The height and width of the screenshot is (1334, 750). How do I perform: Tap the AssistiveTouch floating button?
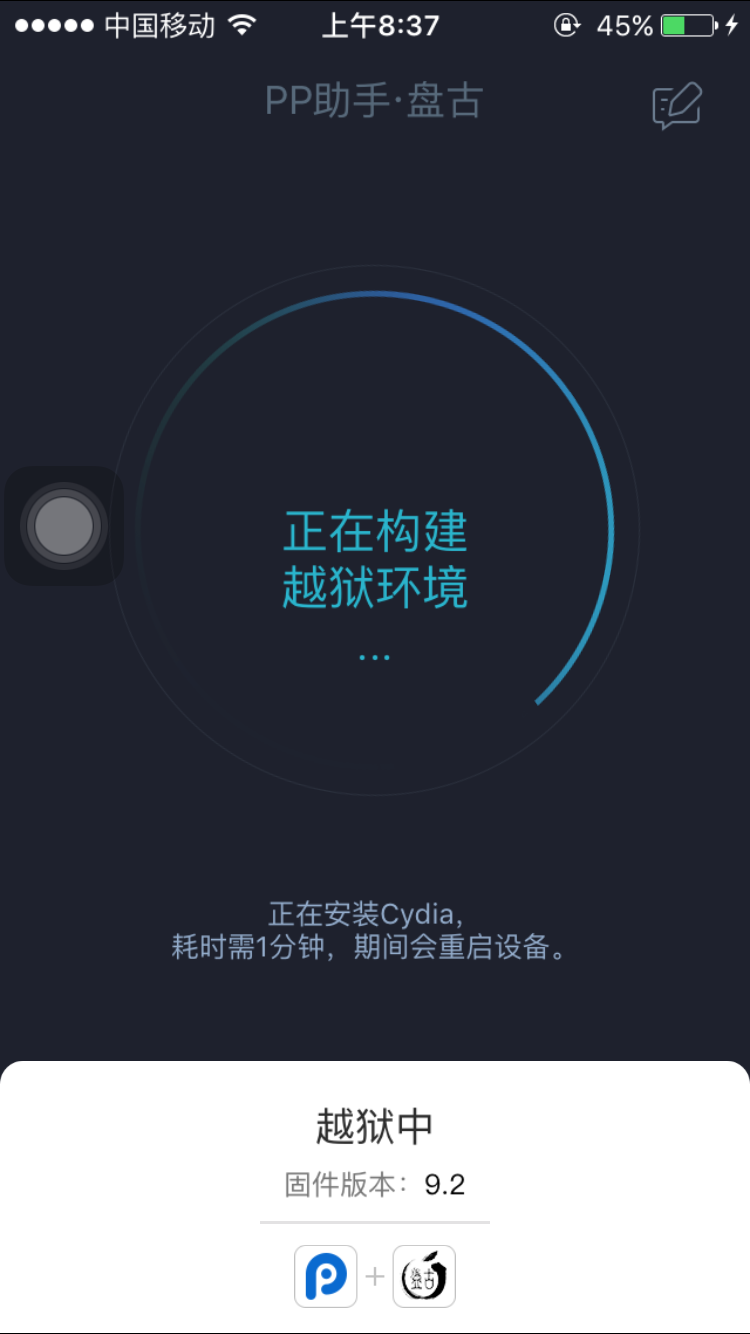tap(64, 524)
